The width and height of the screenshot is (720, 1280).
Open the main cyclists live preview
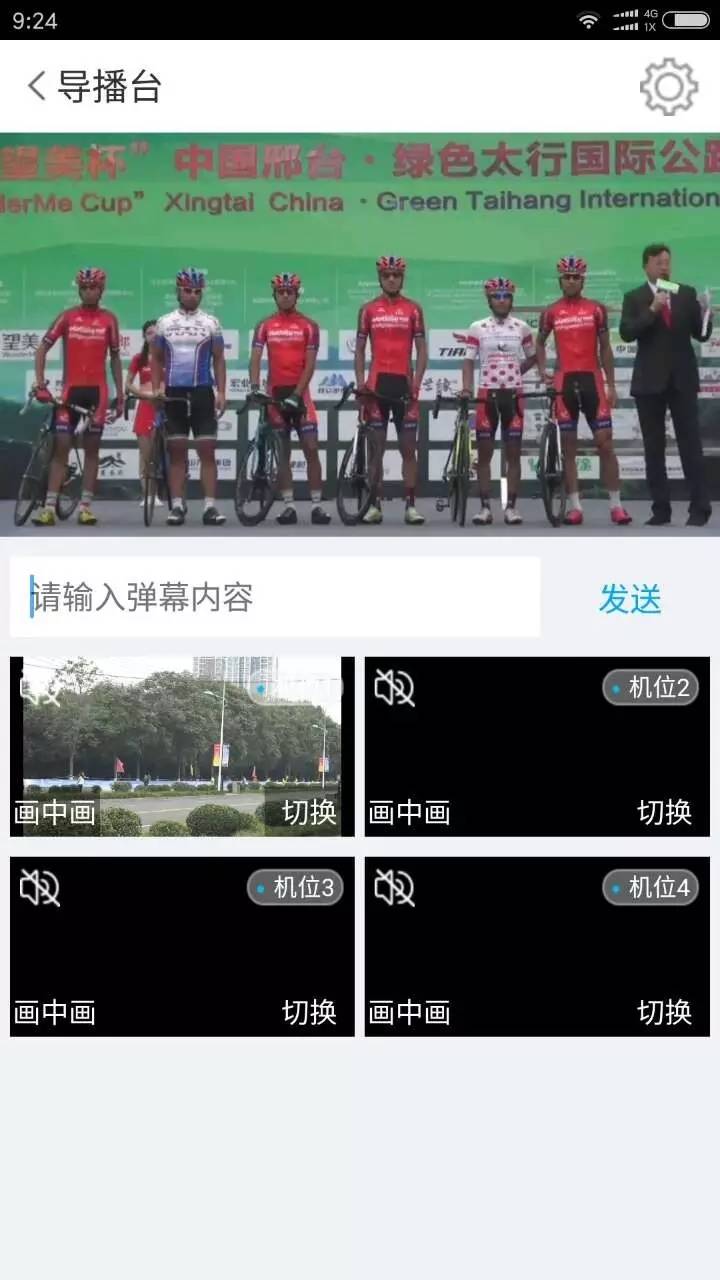pos(360,335)
